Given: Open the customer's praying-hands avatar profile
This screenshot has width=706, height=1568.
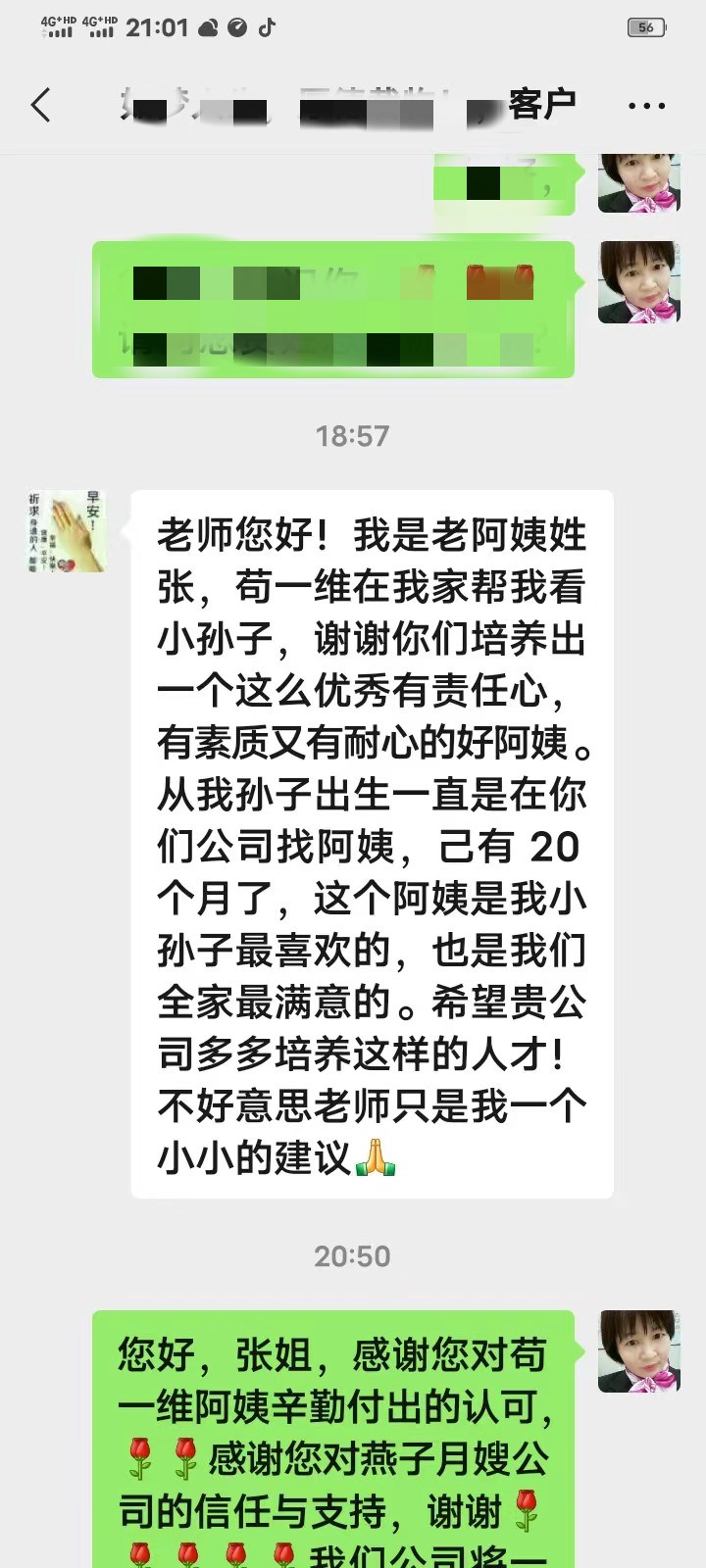Looking at the screenshot, I should (x=65, y=532).
